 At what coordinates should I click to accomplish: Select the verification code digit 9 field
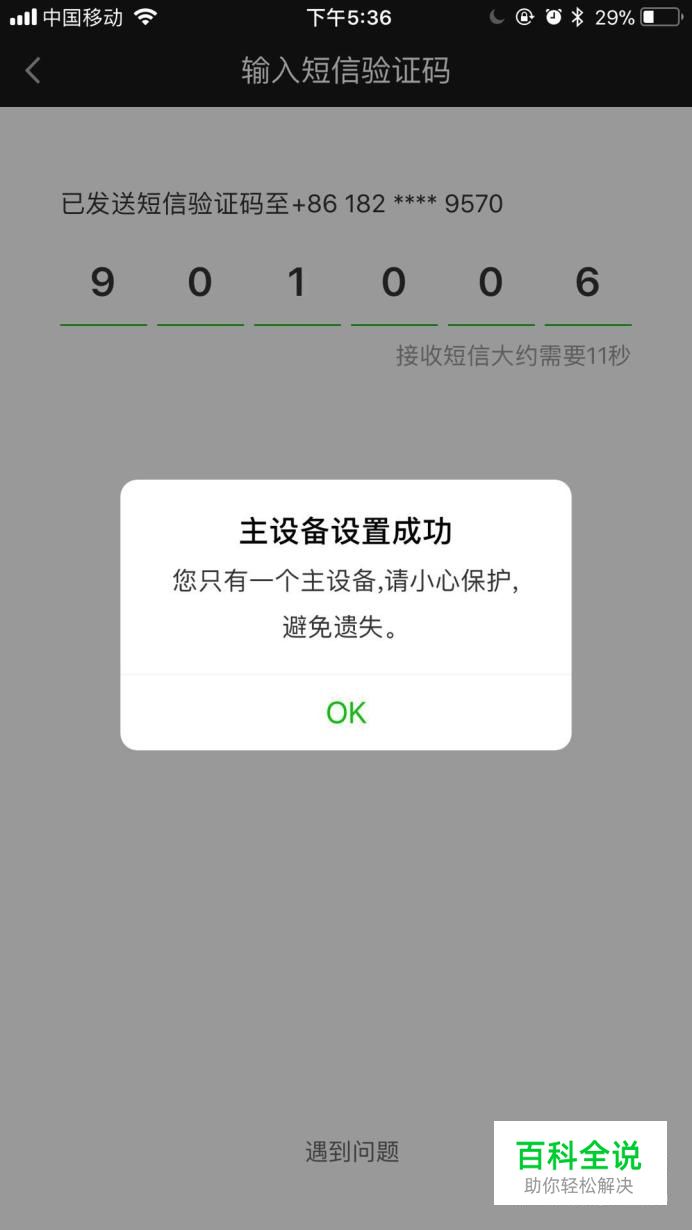click(103, 284)
